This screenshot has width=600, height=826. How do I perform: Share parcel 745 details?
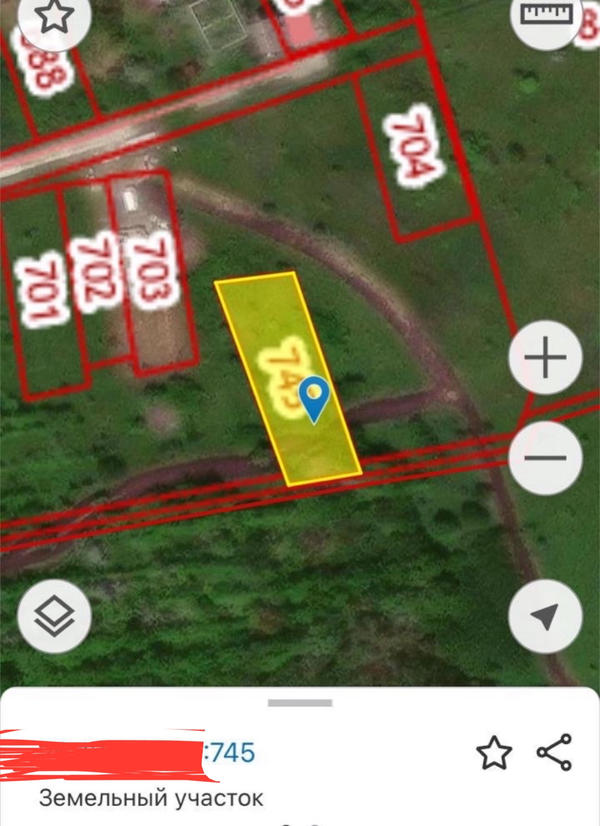tap(554, 752)
